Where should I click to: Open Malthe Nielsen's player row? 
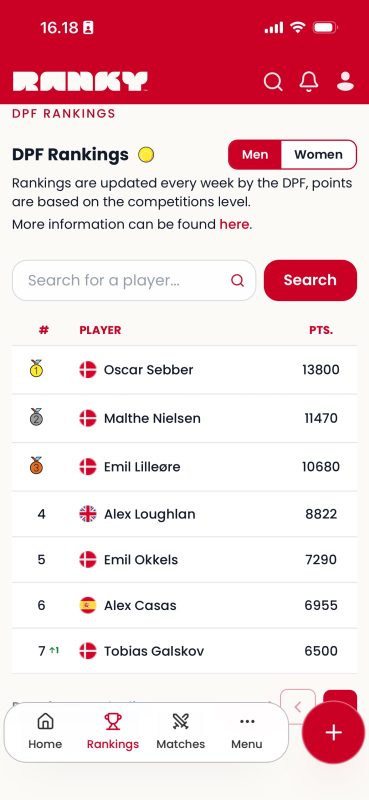point(184,418)
